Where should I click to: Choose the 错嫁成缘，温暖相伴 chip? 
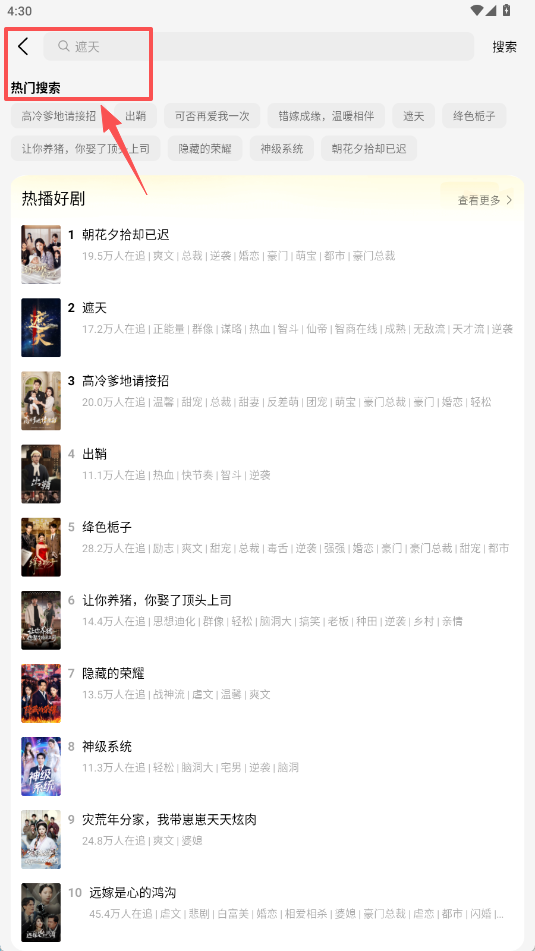click(x=326, y=116)
